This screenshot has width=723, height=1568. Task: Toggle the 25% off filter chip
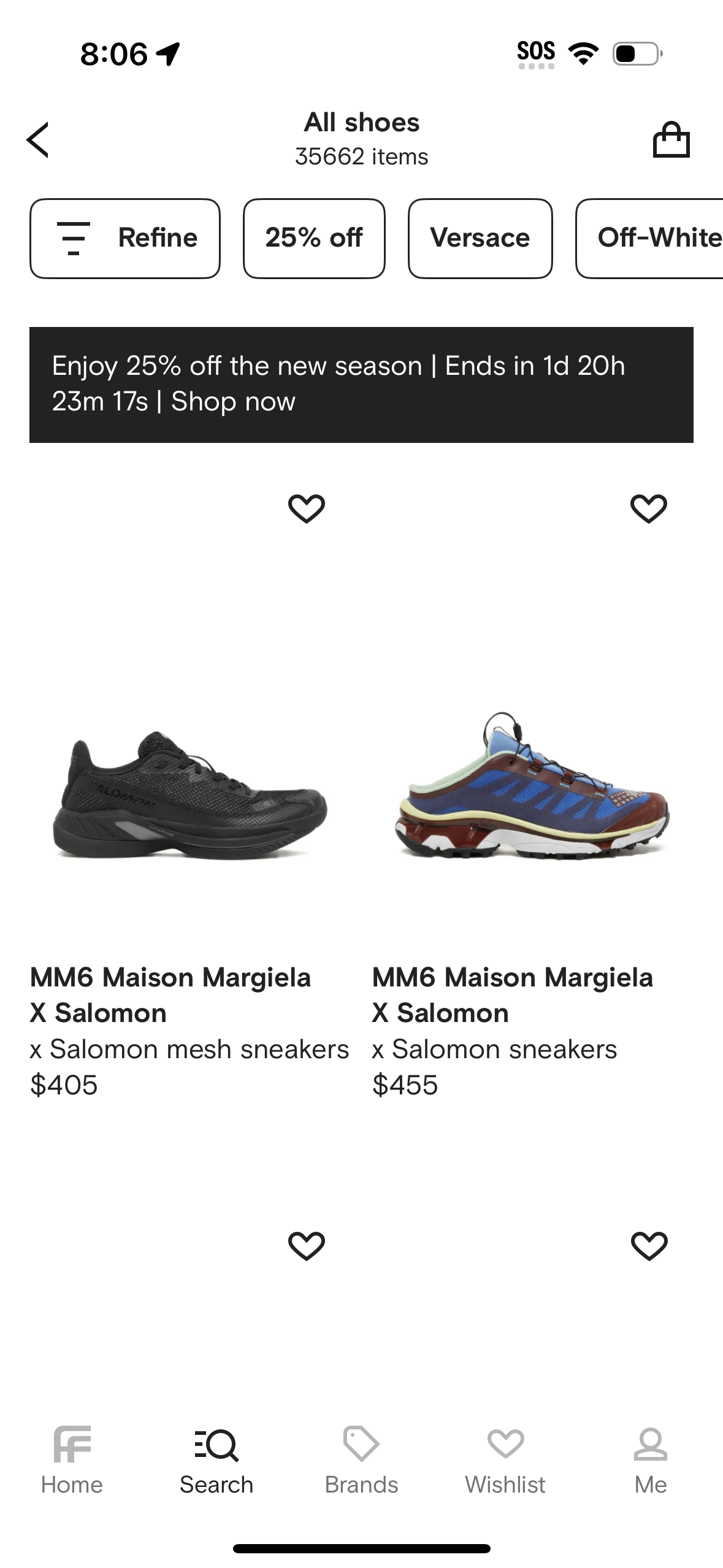(x=313, y=238)
